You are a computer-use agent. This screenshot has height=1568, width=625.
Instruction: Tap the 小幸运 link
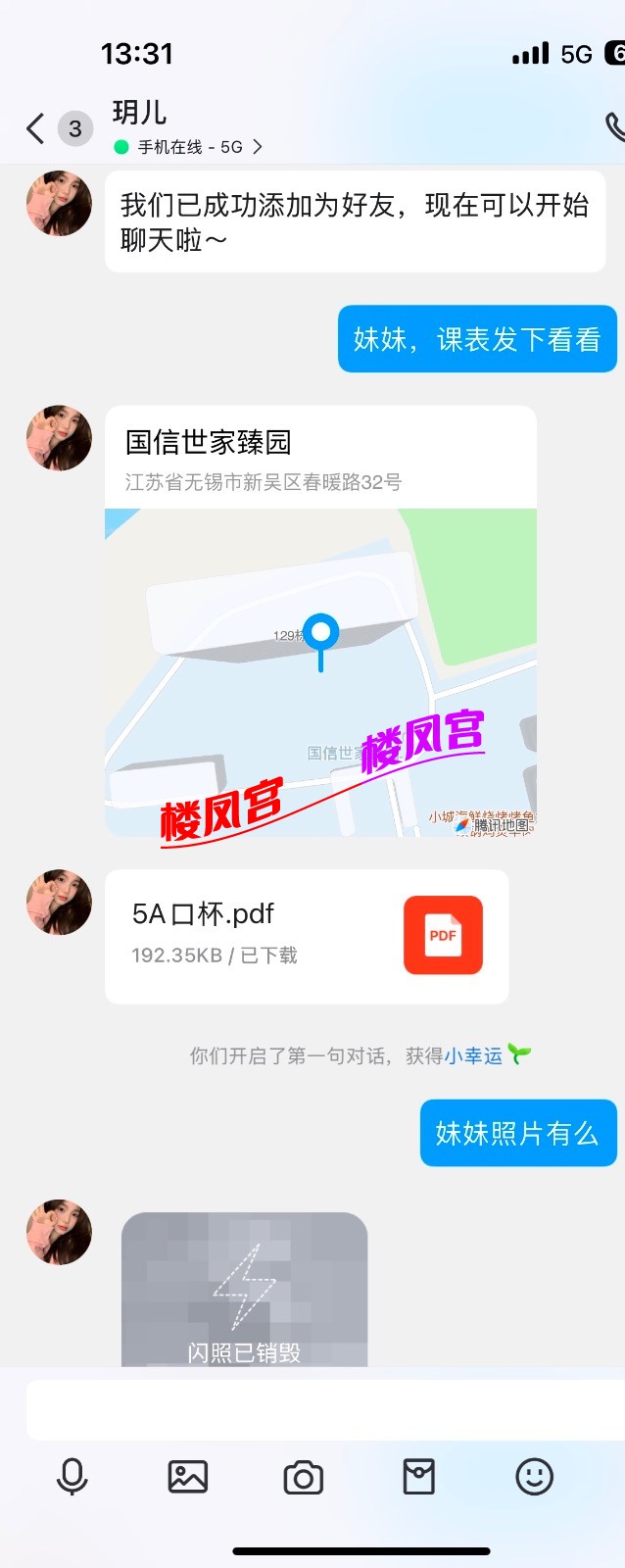point(474,1055)
